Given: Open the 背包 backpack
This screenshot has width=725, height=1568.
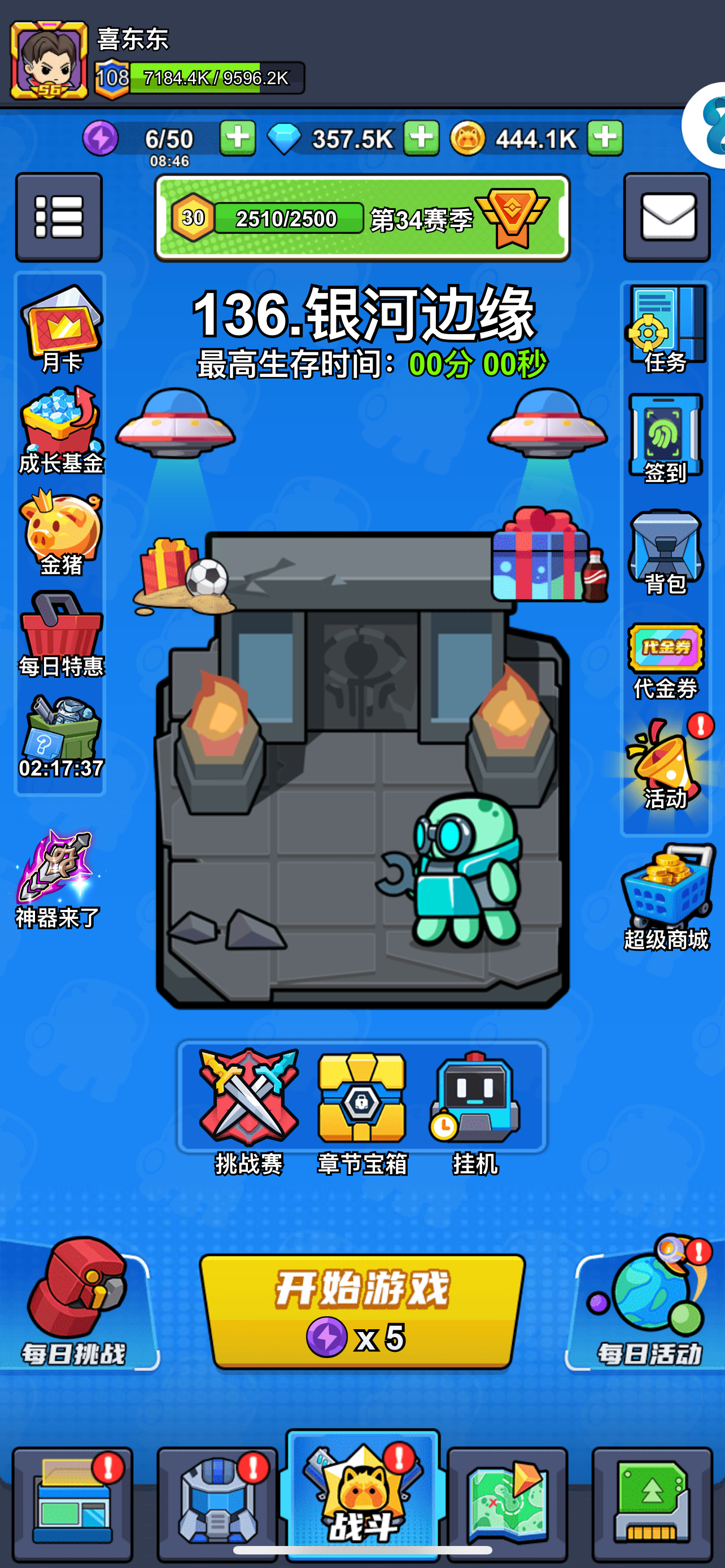Looking at the screenshot, I should point(666,551).
